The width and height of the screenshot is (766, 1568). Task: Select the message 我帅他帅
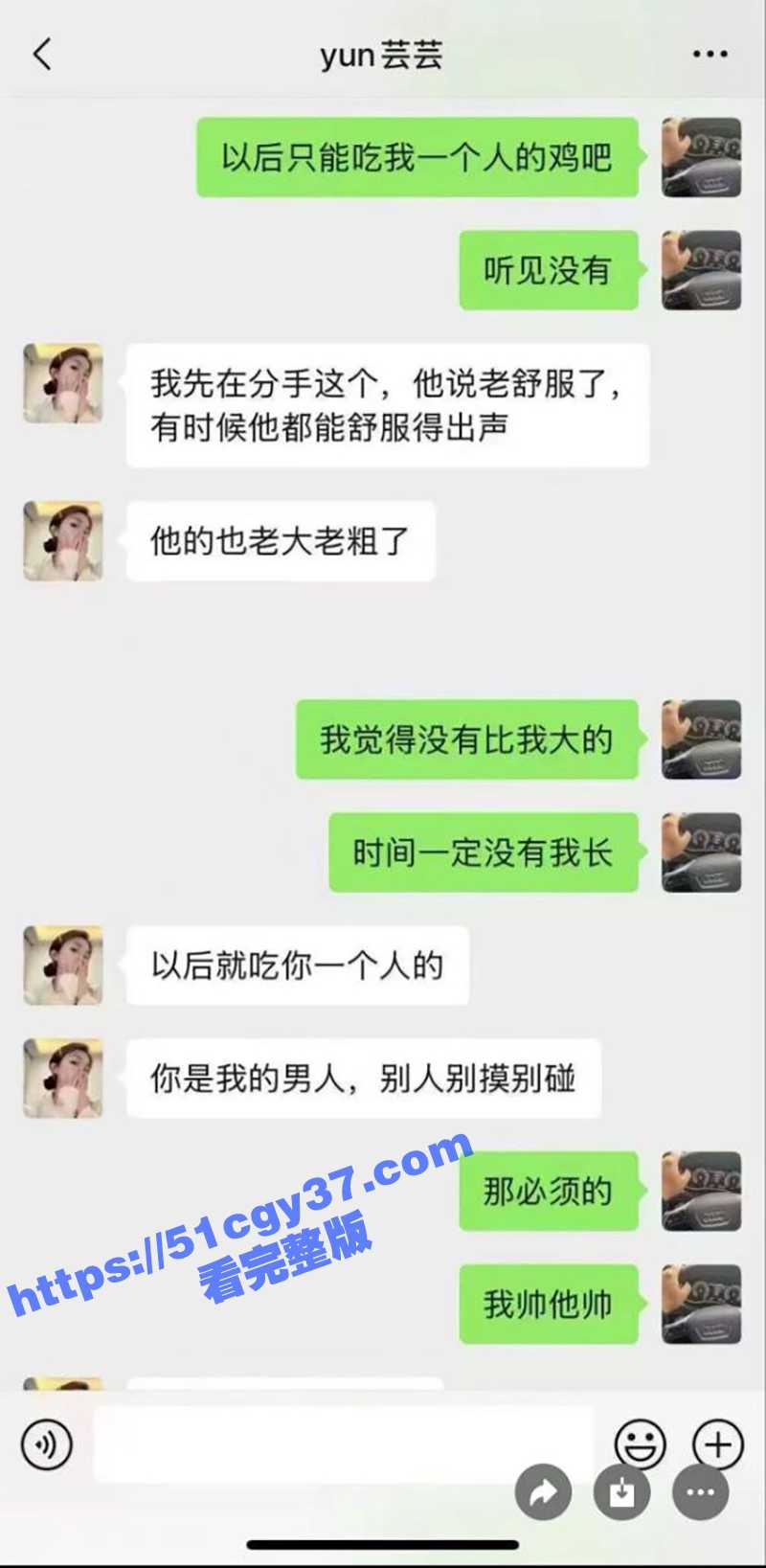point(547,1303)
